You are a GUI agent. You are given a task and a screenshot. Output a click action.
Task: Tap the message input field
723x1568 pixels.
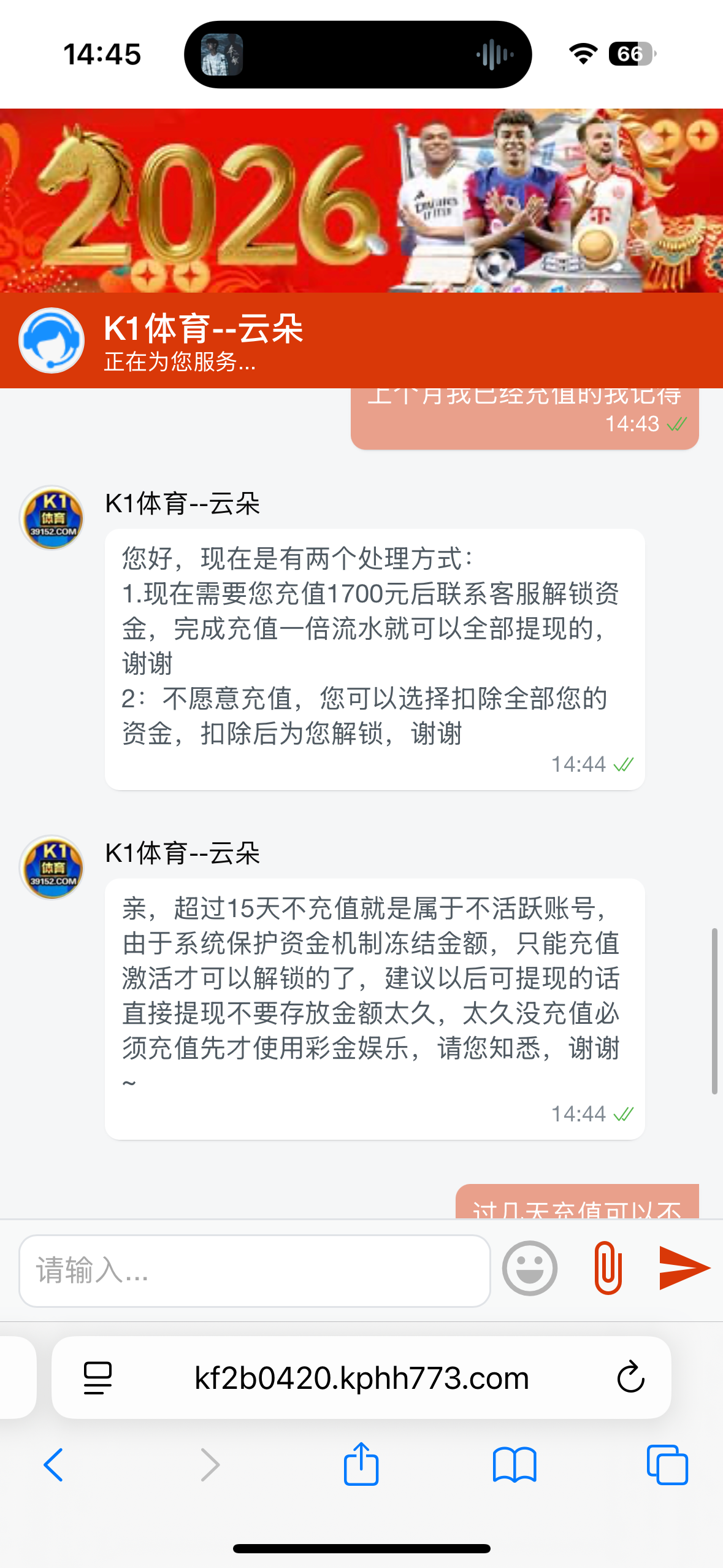254,1270
